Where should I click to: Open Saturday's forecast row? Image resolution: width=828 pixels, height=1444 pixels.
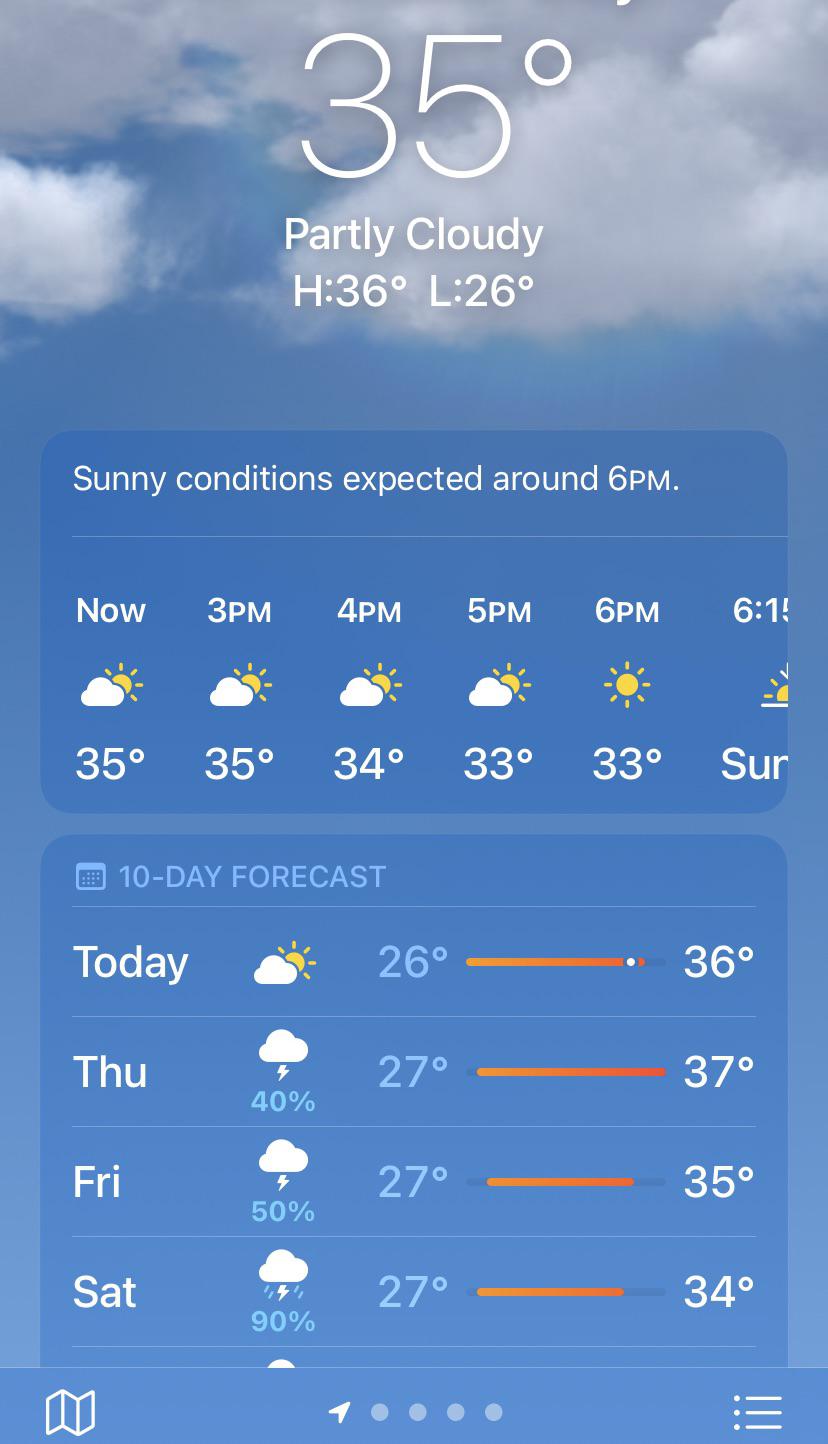coord(413,1292)
